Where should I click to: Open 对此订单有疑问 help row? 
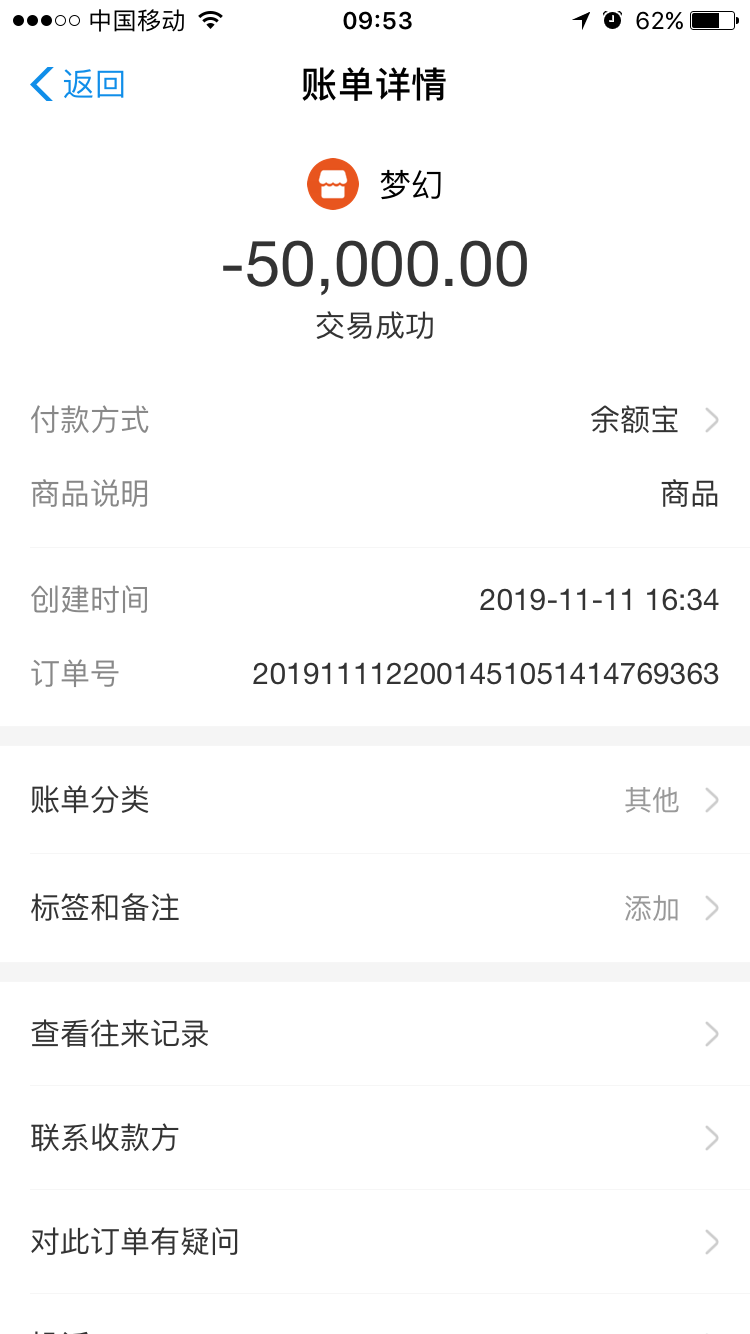point(375,1242)
